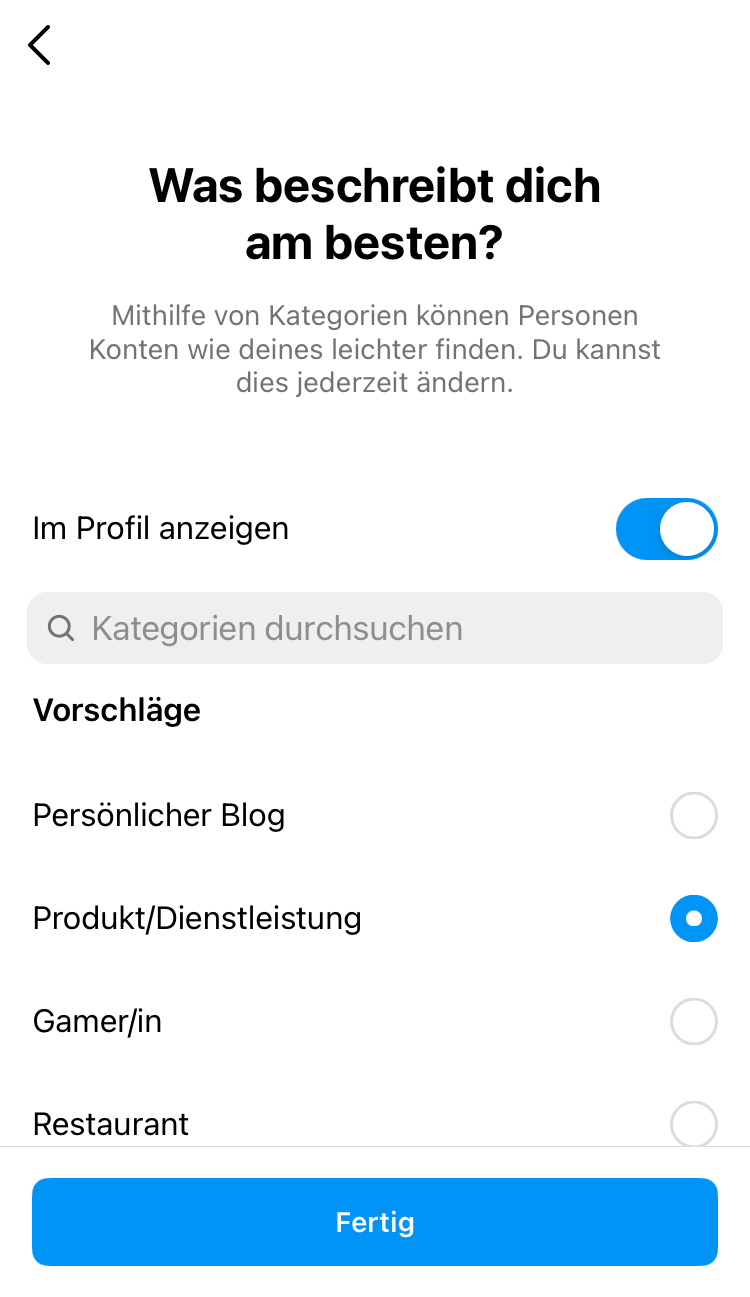750x1297 pixels.
Task: Confirm with the Fertig button
Action: [x=375, y=1222]
